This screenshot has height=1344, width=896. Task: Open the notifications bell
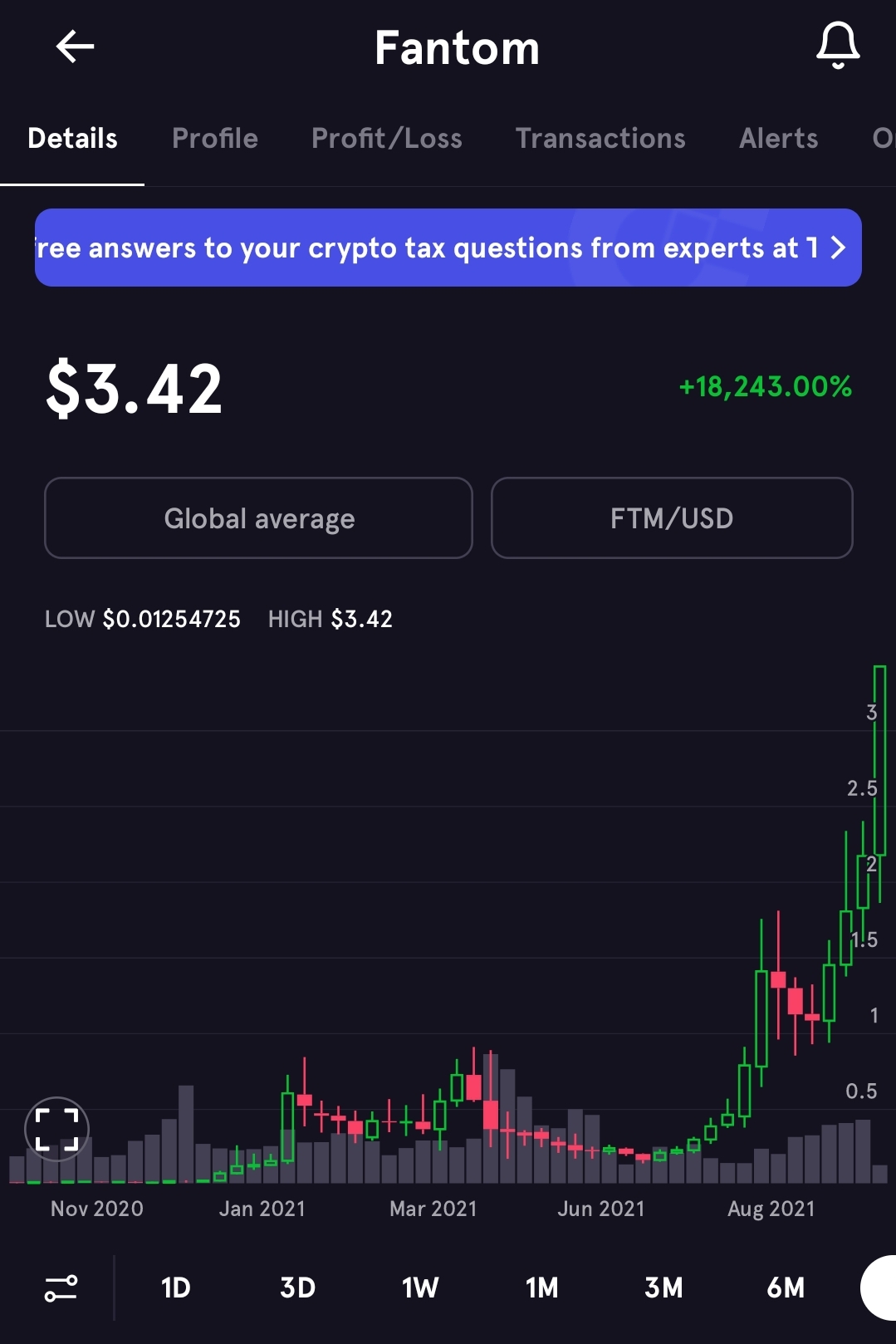pos(837,47)
